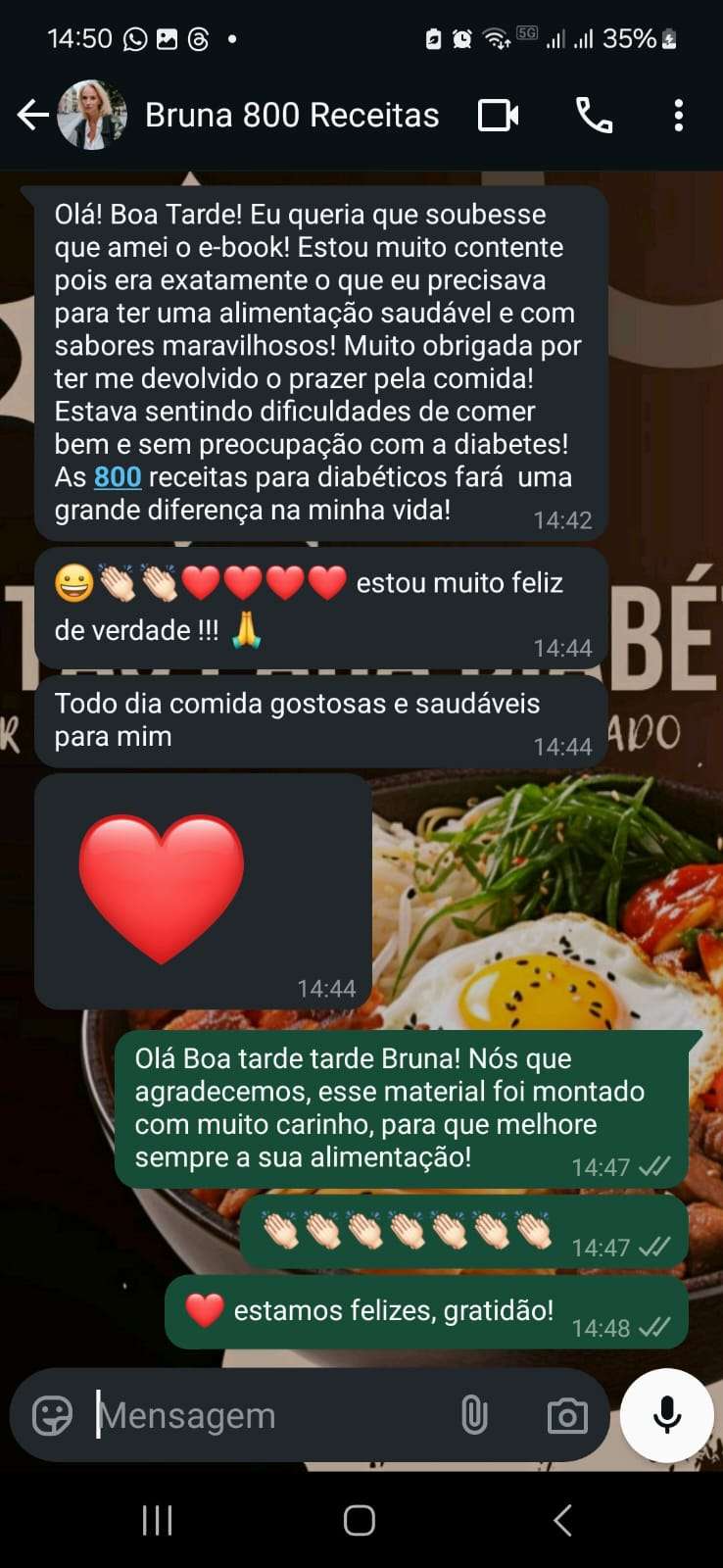Start a video call with Bruna
The width and height of the screenshot is (723, 1568).
[498, 116]
